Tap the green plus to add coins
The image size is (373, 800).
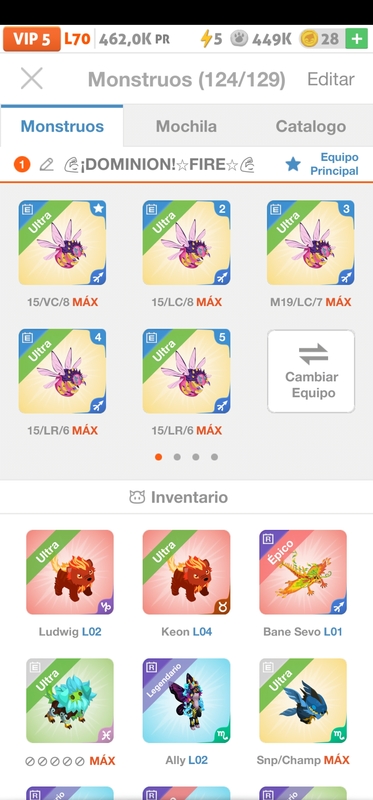pyautogui.click(x=357, y=39)
